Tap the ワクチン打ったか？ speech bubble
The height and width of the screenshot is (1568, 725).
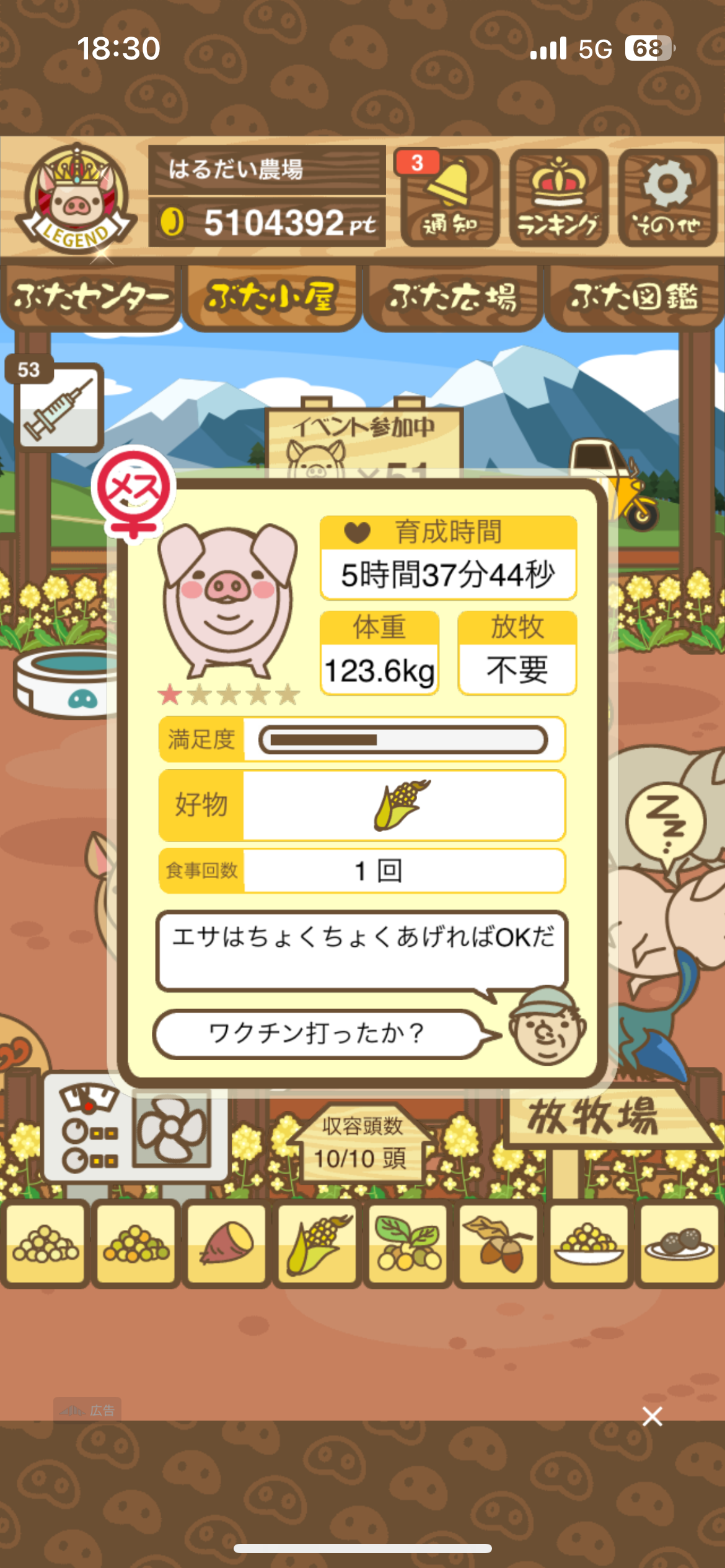click(x=317, y=1034)
